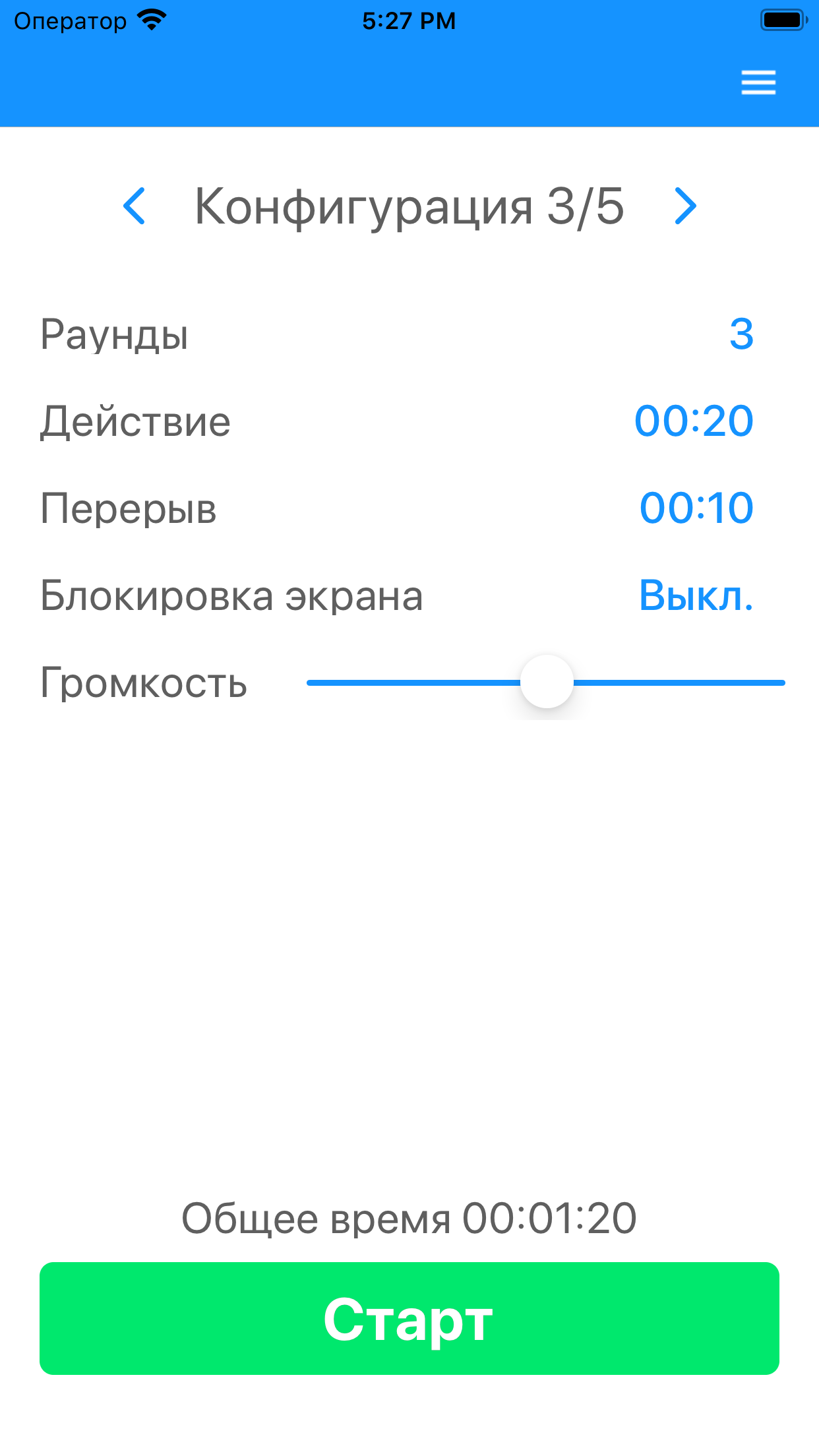Image resolution: width=819 pixels, height=1456 pixels.
Task: Tap the rounds value showing 3
Action: [741, 336]
